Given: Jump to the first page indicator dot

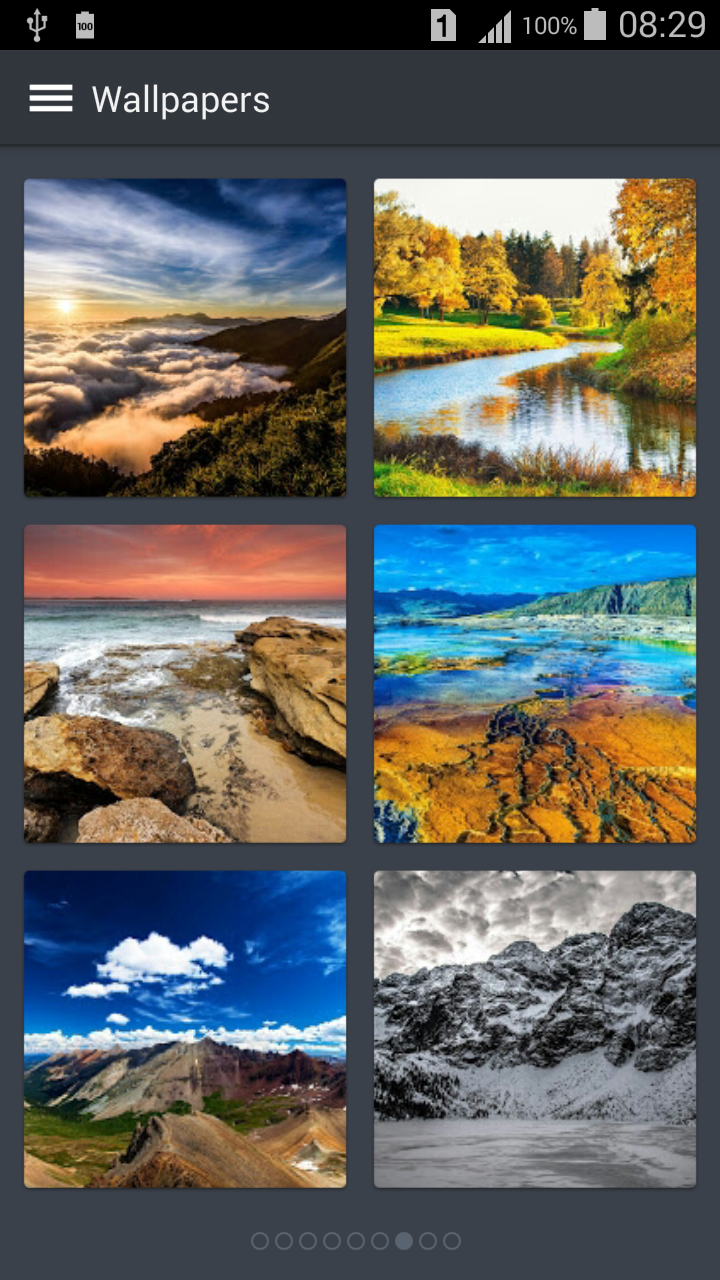Looking at the screenshot, I should pos(260,1241).
